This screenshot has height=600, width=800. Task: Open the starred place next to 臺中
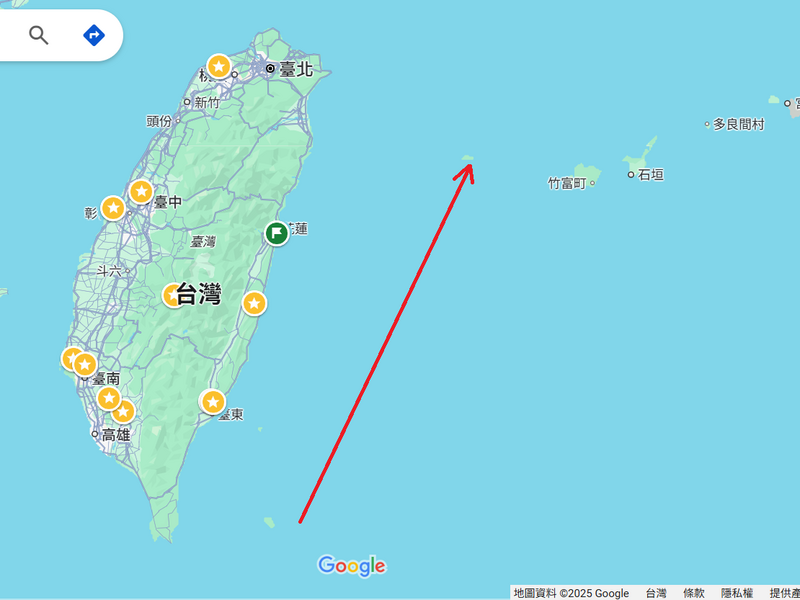[x=141, y=191]
